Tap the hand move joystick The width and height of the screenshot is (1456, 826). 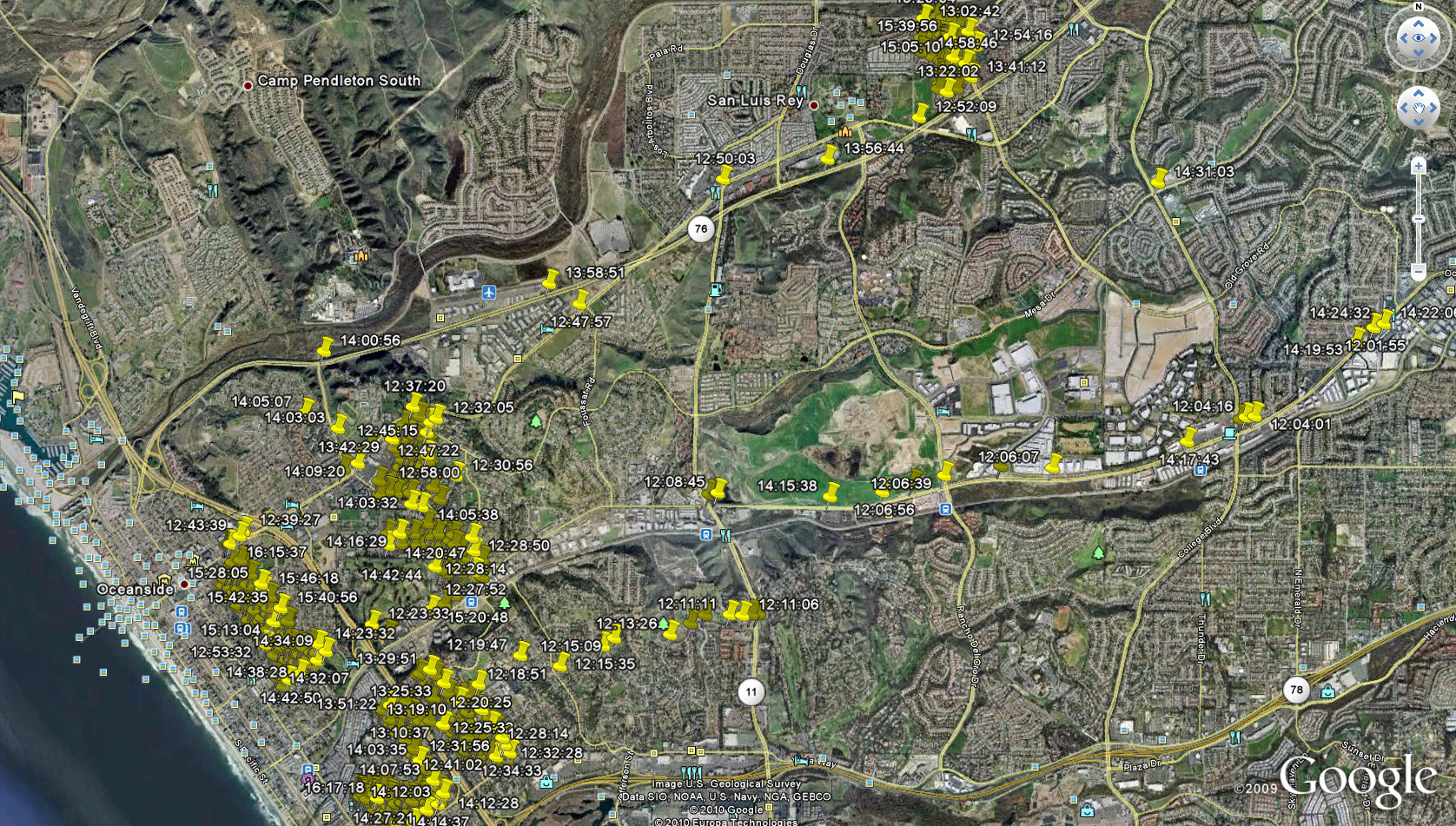click(x=1418, y=109)
